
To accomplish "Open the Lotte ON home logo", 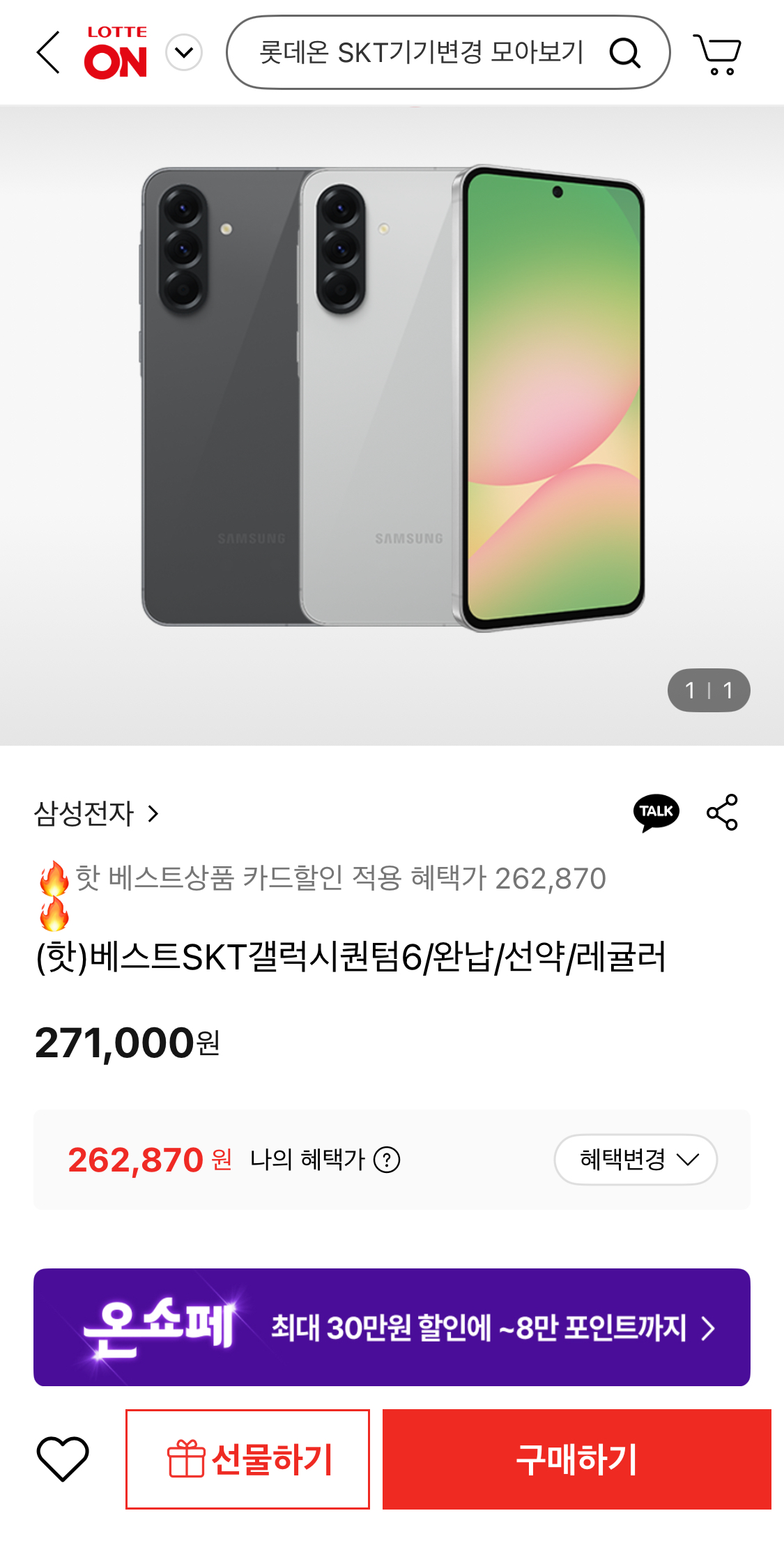I will tap(116, 53).
